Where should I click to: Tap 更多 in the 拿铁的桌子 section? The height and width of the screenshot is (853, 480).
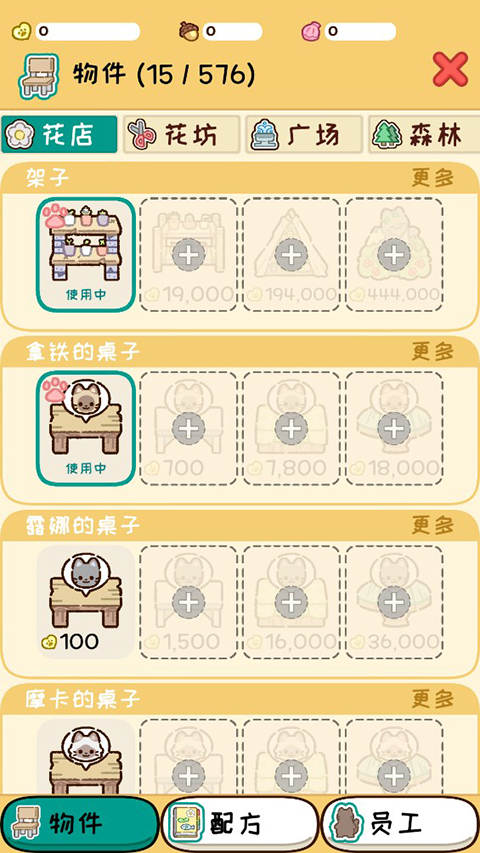[x=433, y=351]
